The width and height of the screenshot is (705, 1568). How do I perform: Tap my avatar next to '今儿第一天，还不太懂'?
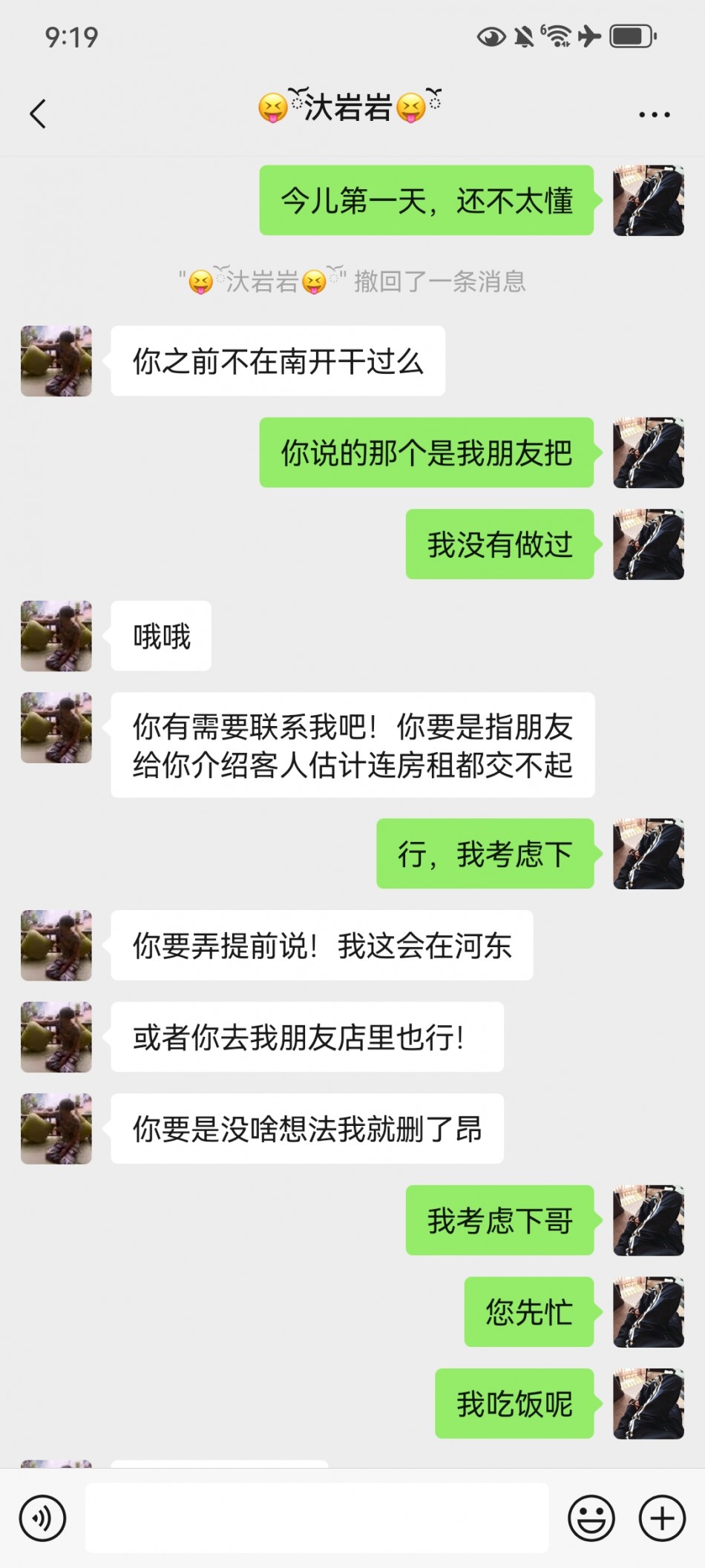pos(648,200)
